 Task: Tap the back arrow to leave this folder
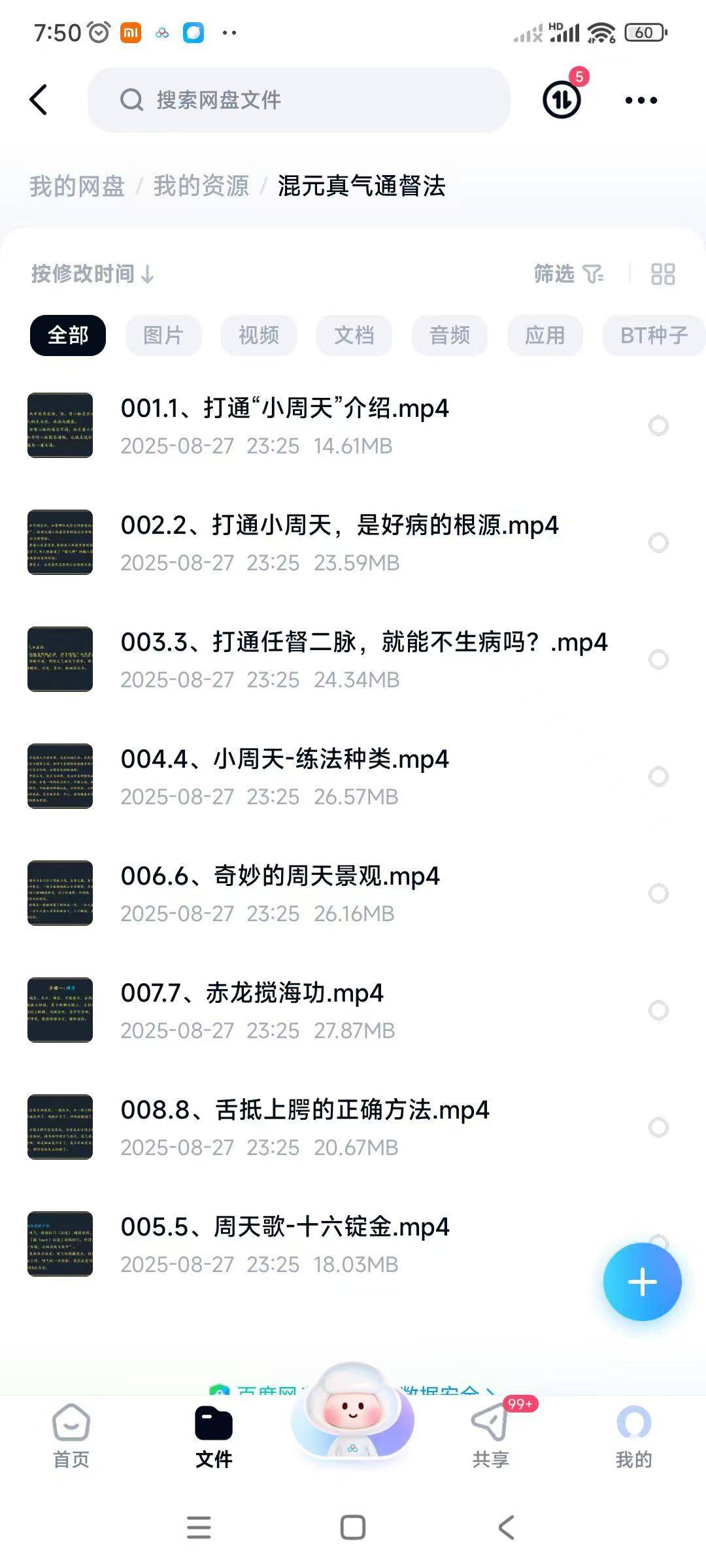(39, 99)
